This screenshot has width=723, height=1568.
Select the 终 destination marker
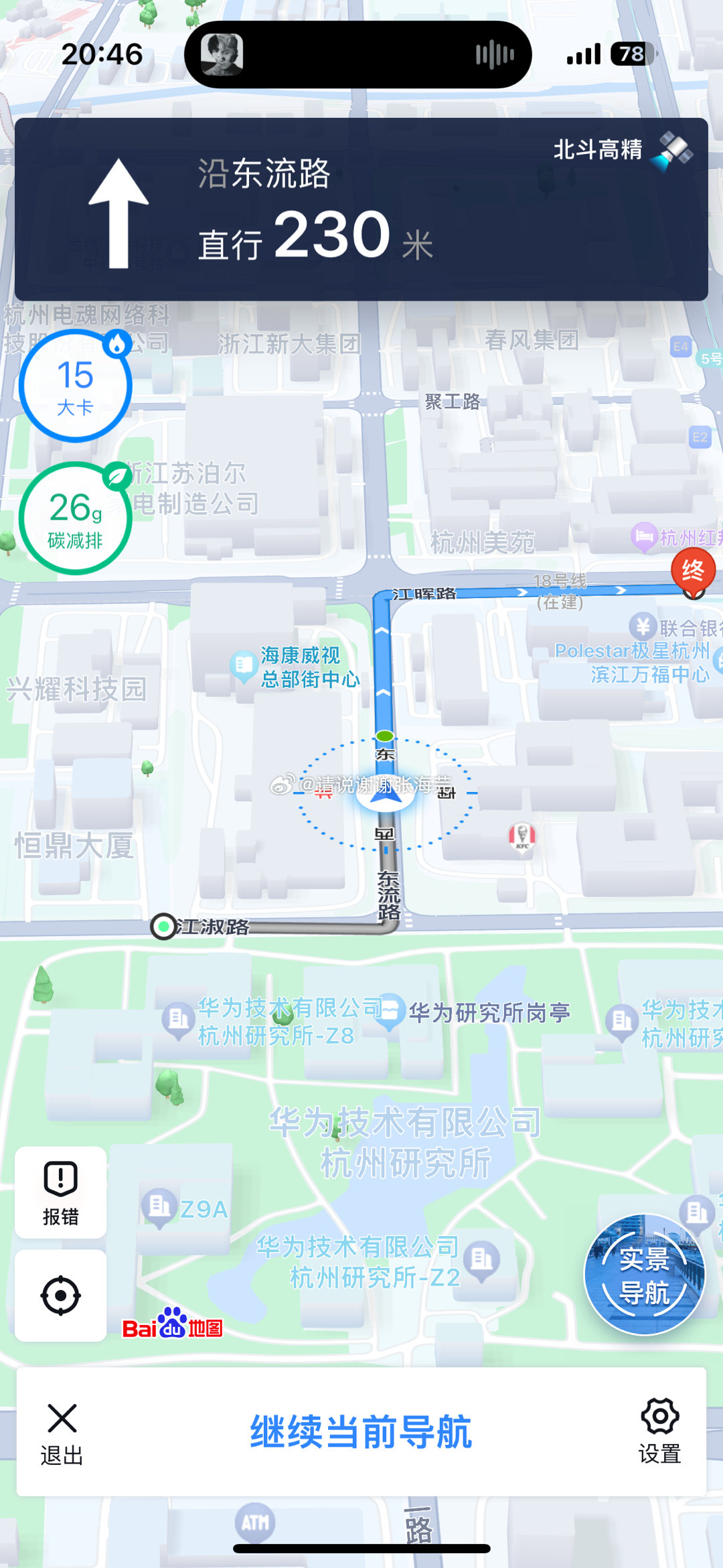point(693,572)
